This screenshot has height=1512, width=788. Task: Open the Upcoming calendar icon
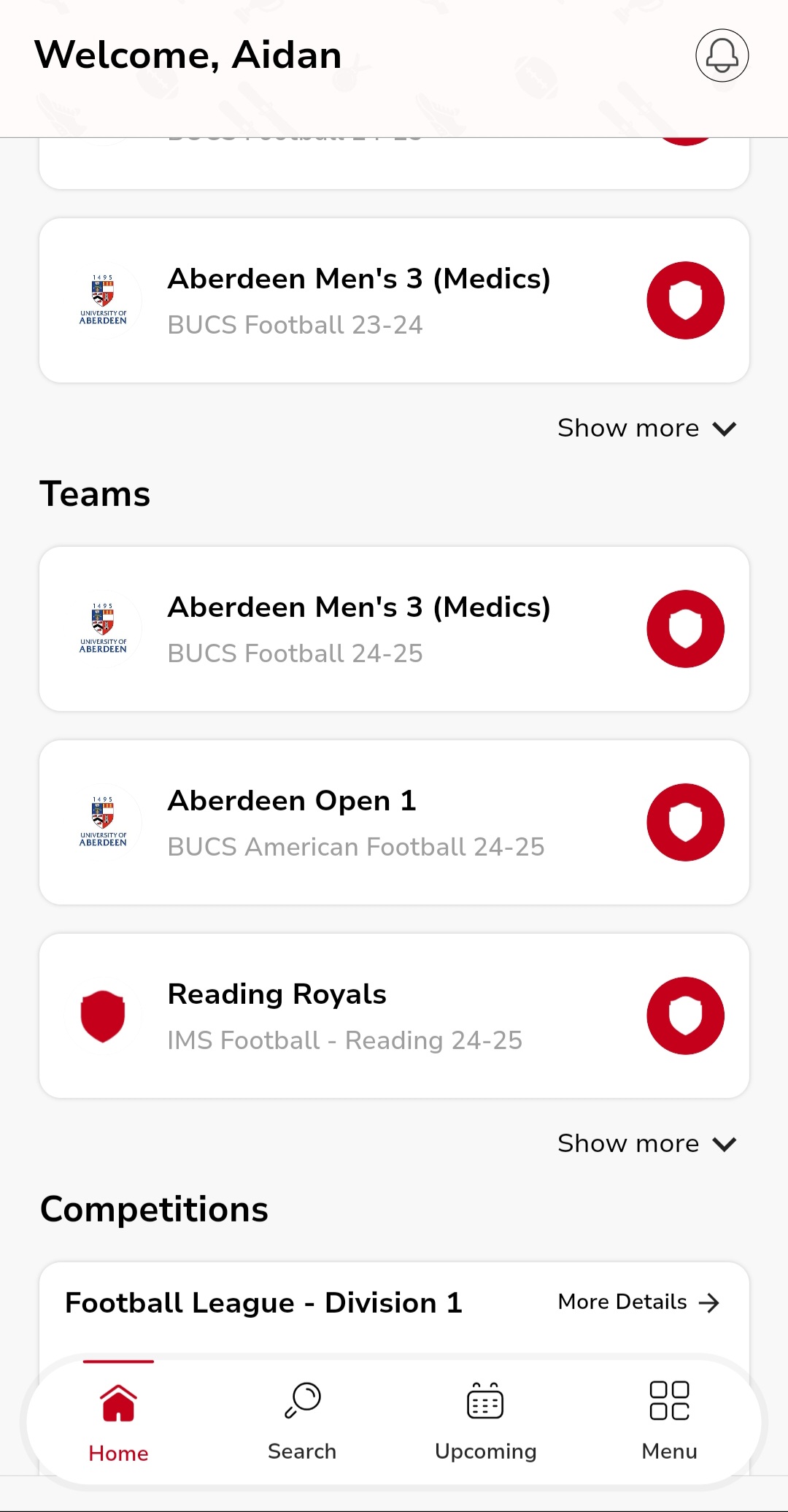pos(485,1420)
